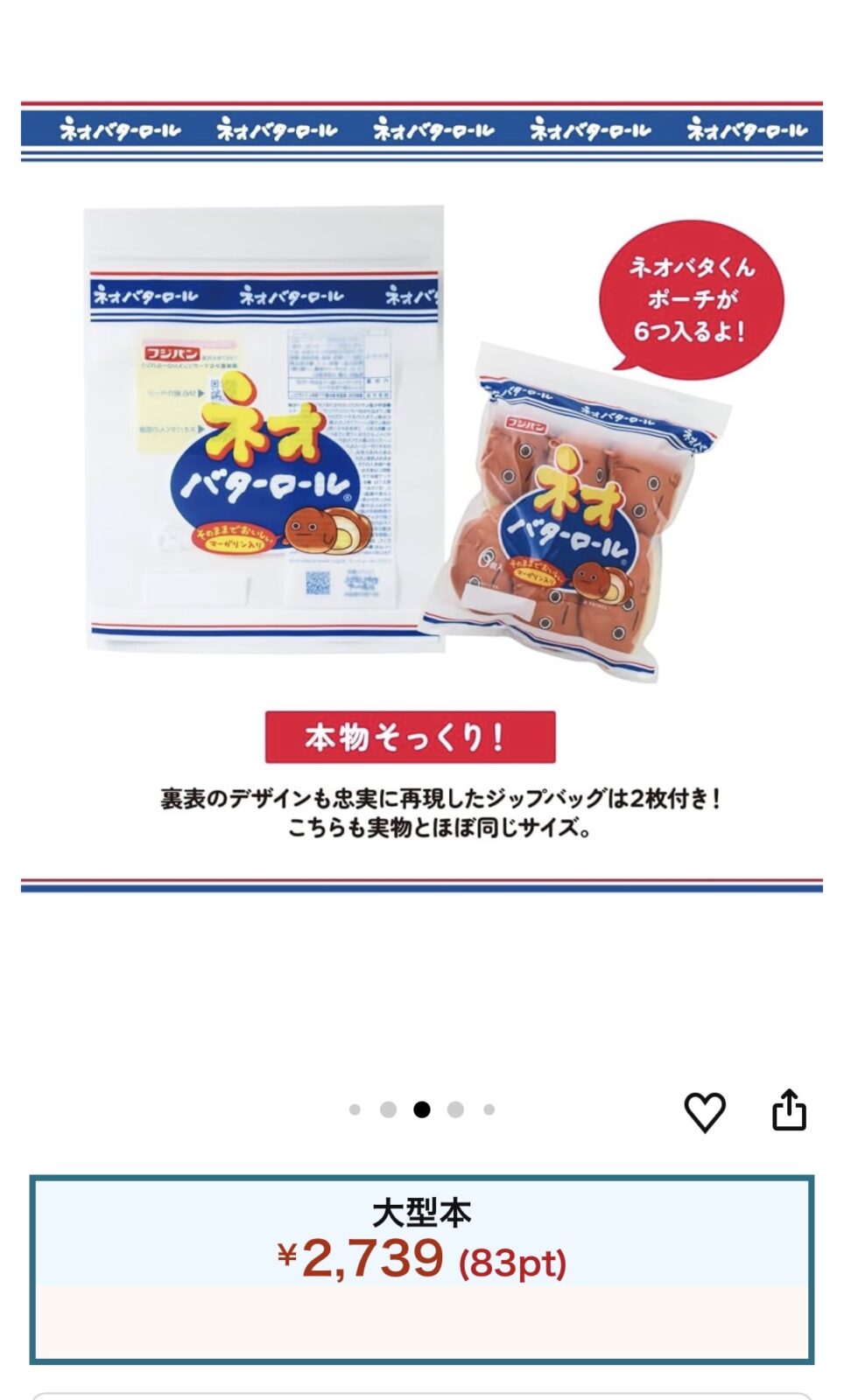The image size is (844, 1400).
Task: Select the 大型本 format option
Action: 421,1269
